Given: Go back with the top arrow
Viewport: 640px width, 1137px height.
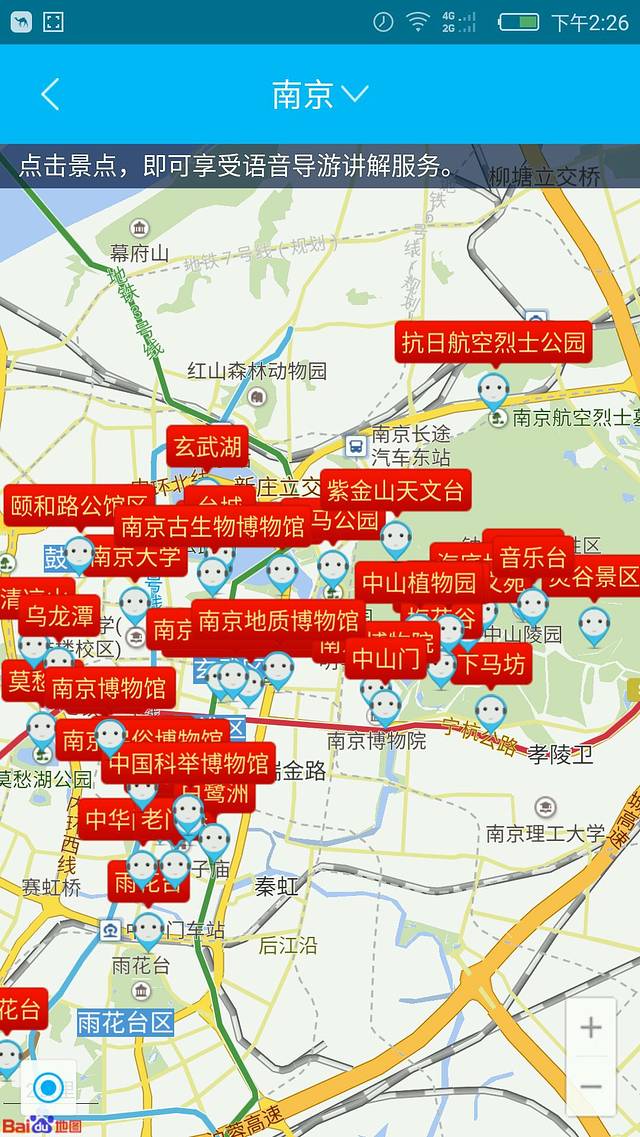Looking at the screenshot, I should tap(50, 95).
